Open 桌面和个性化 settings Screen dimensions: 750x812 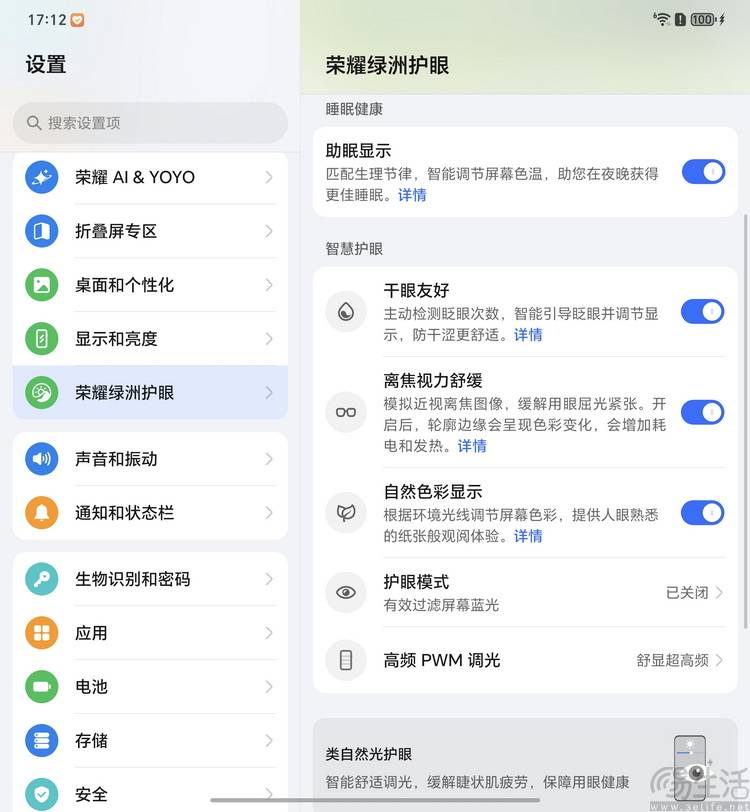point(150,285)
